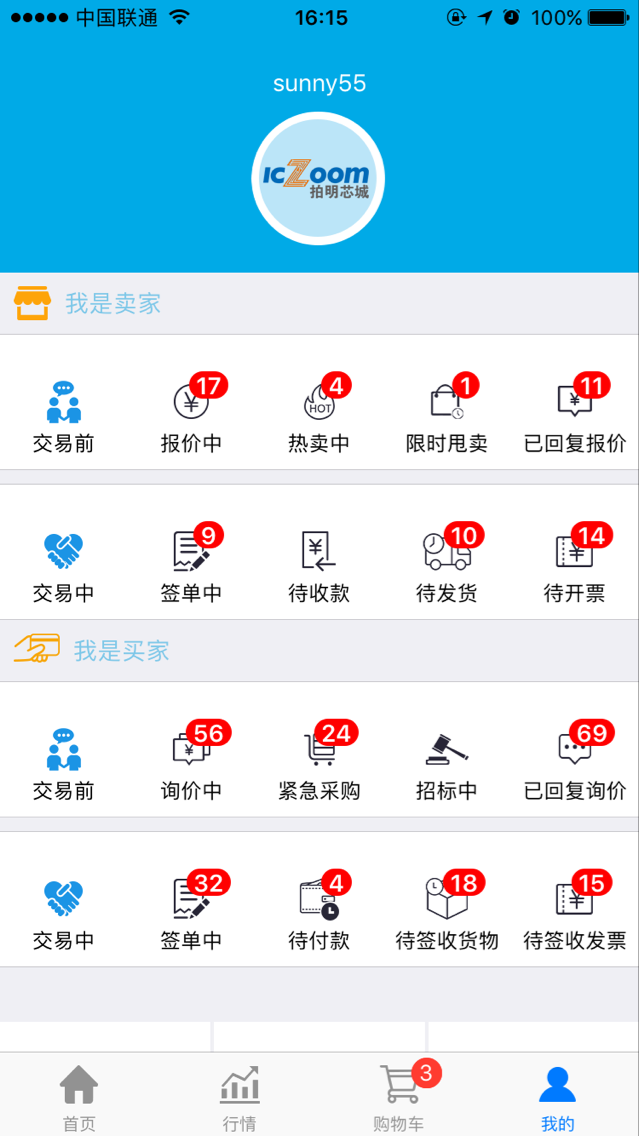The width and height of the screenshot is (639, 1136).
Task: Open seller's 报价中 quotes
Action: point(191,415)
